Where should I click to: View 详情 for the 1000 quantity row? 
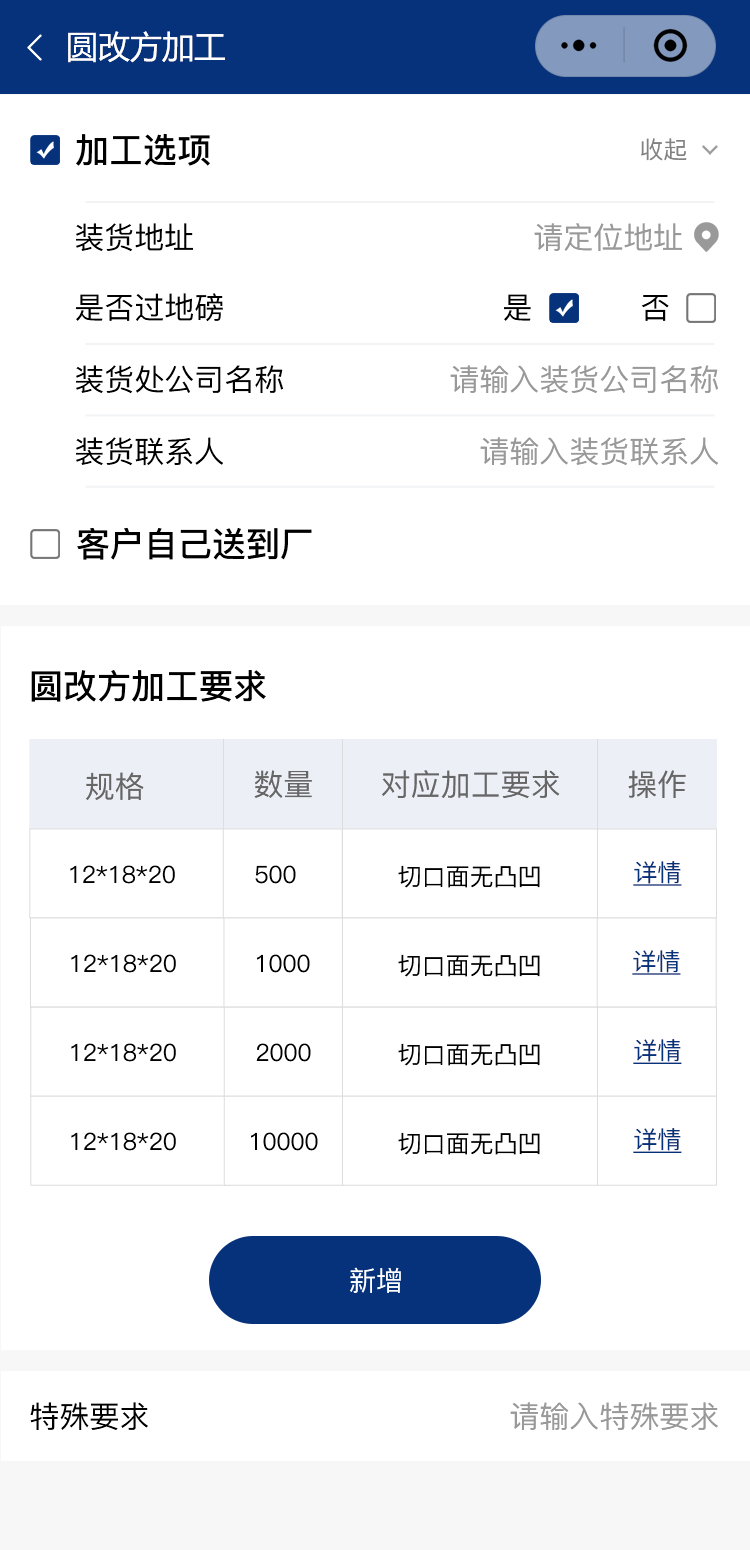[x=657, y=963]
